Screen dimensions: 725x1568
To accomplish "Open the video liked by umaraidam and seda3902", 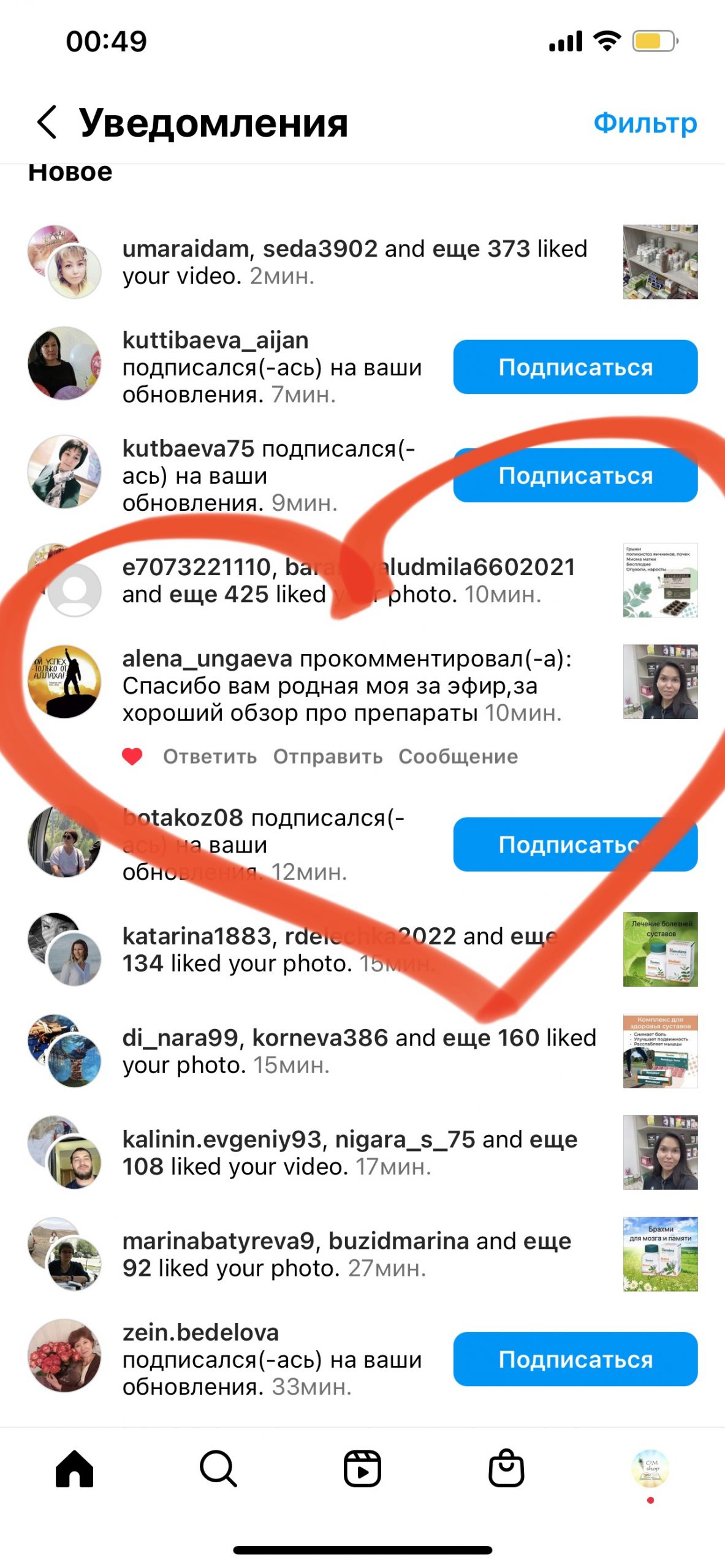I will pos(660,262).
